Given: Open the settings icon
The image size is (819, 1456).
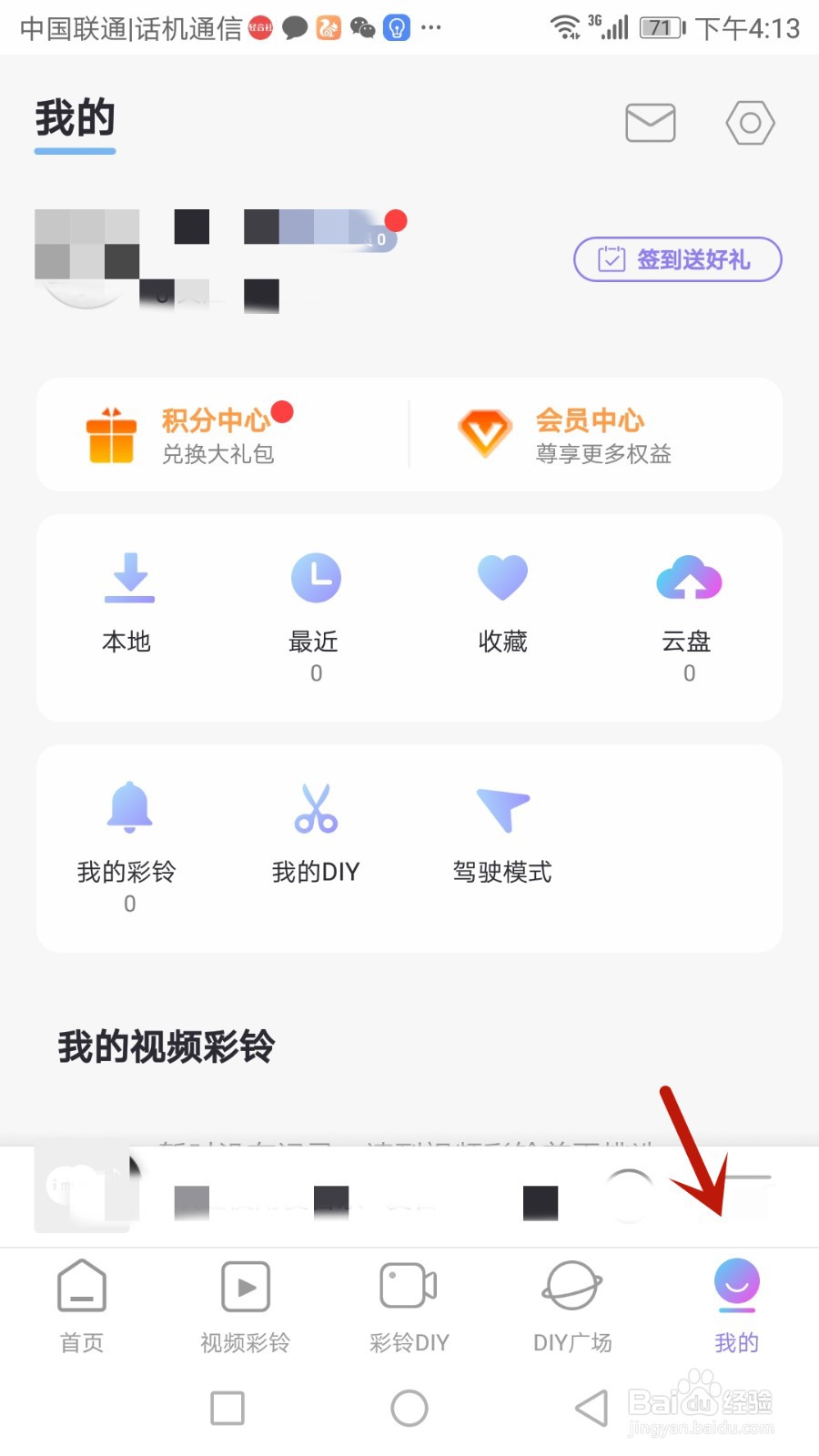Looking at the screenshot, I should pos(749,122).
